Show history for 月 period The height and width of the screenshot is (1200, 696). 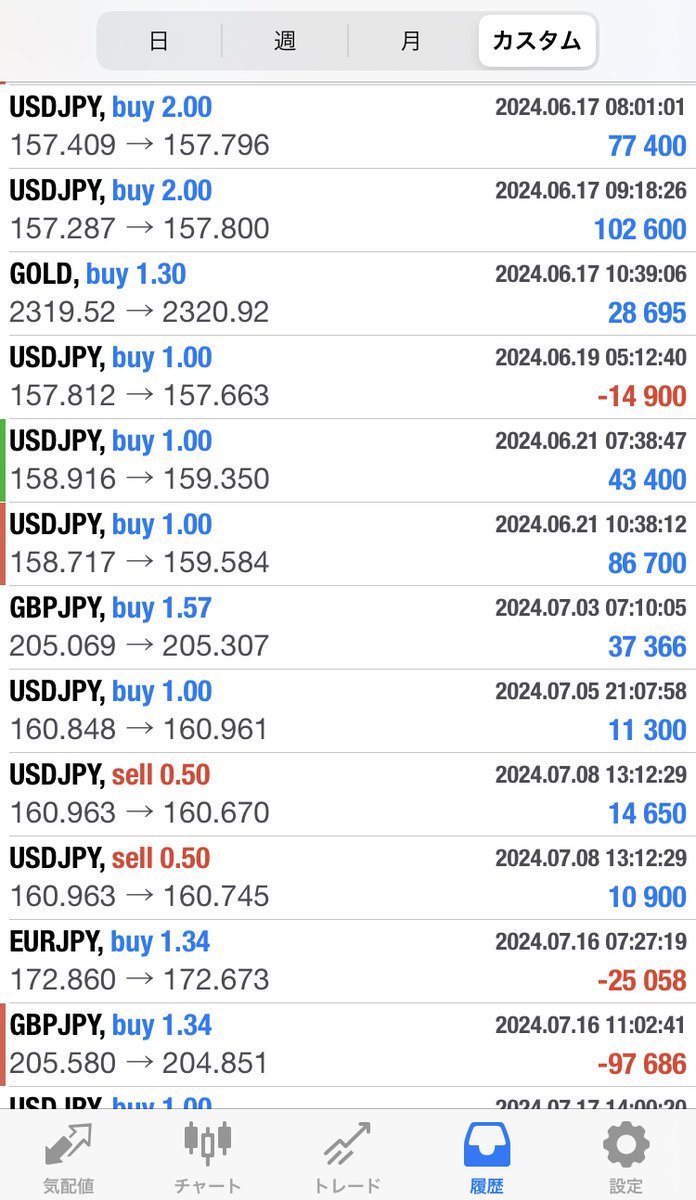411,41
